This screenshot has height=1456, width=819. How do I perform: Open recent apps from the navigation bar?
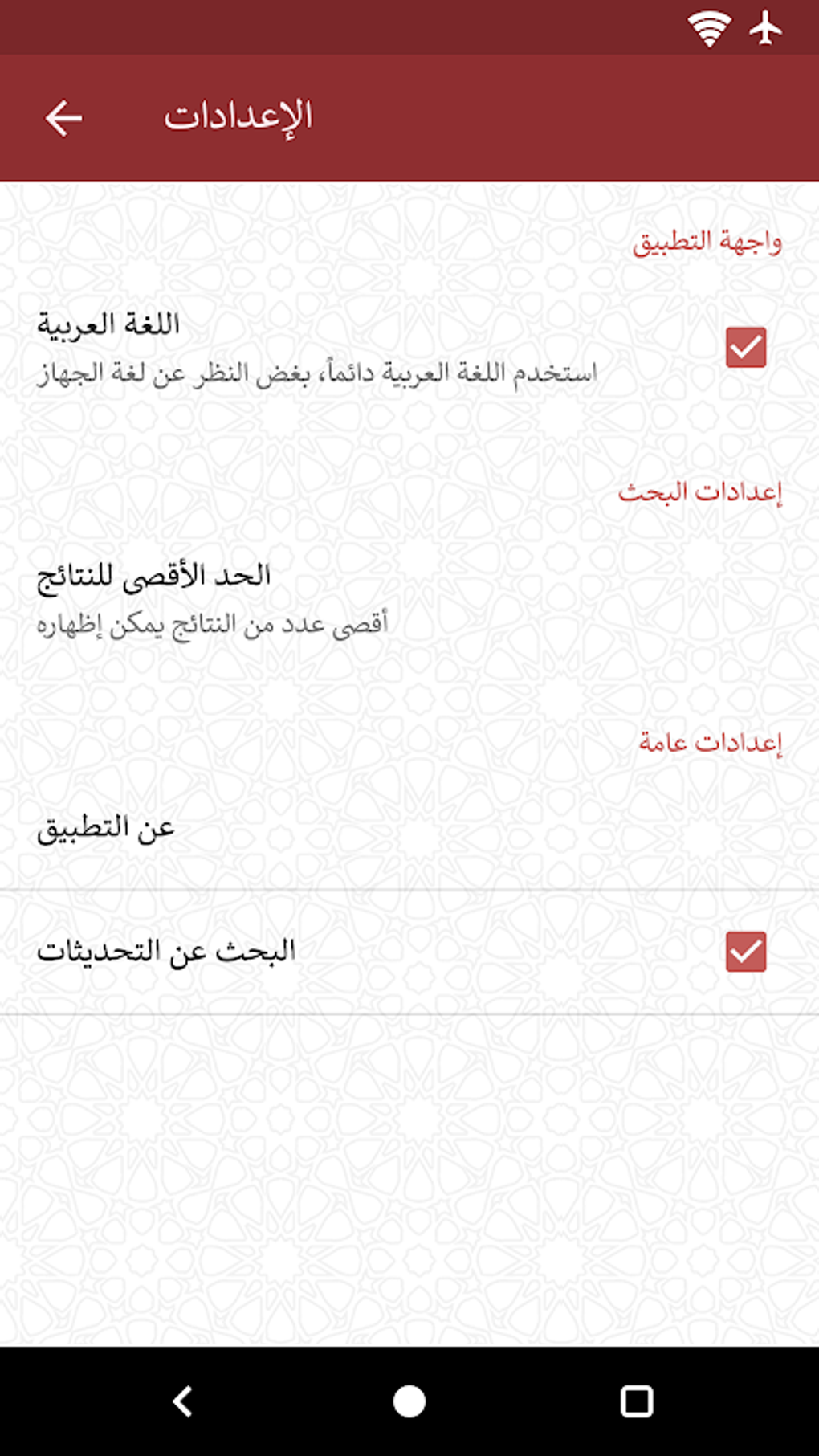[x=637, y=1401]
